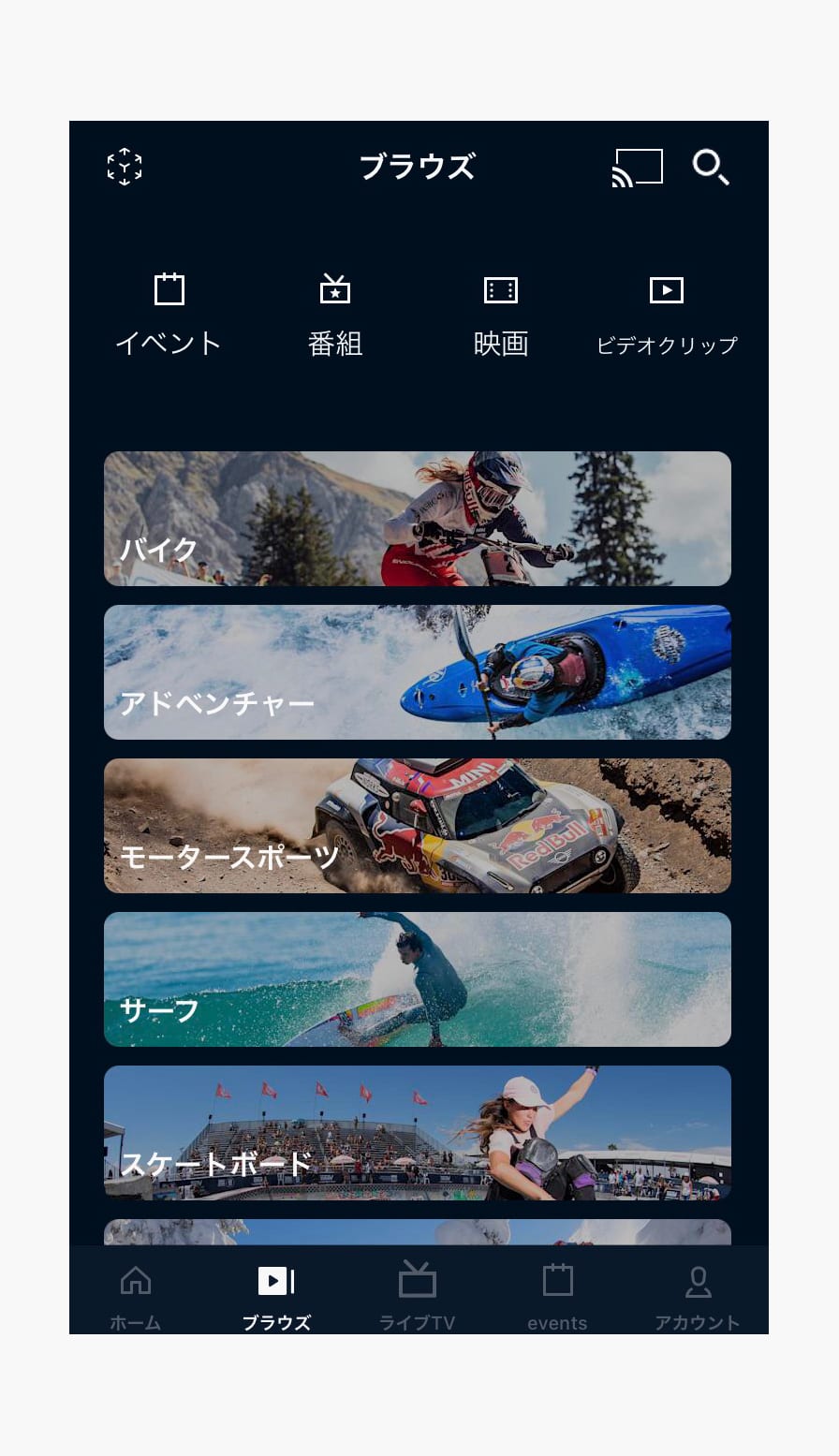This screenshot has width=839, height=1456.
Task: Open search with the magnifier icon
Action: click(x=711, y=168)
